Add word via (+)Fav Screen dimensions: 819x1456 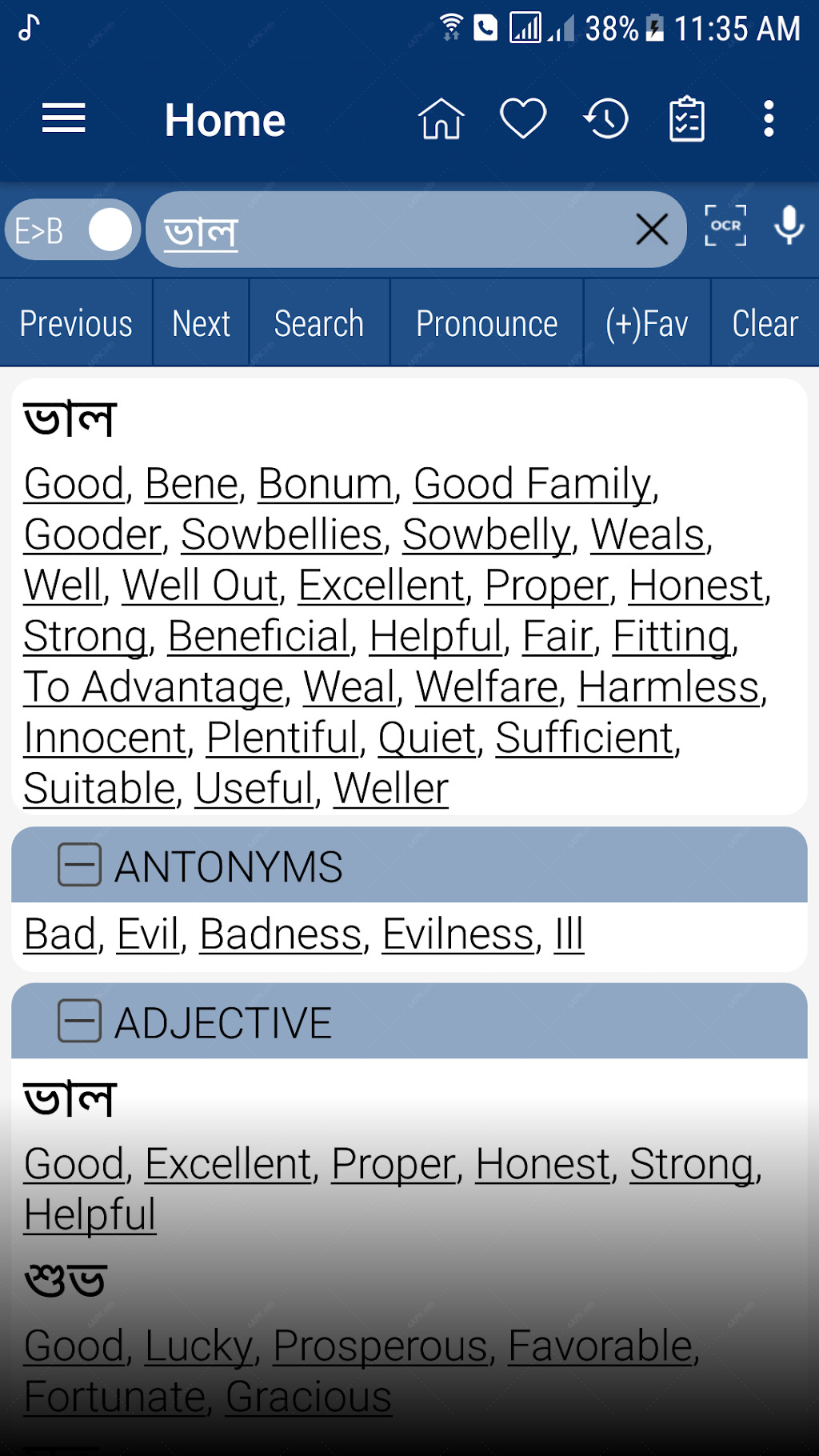click(x=647, y=323)
